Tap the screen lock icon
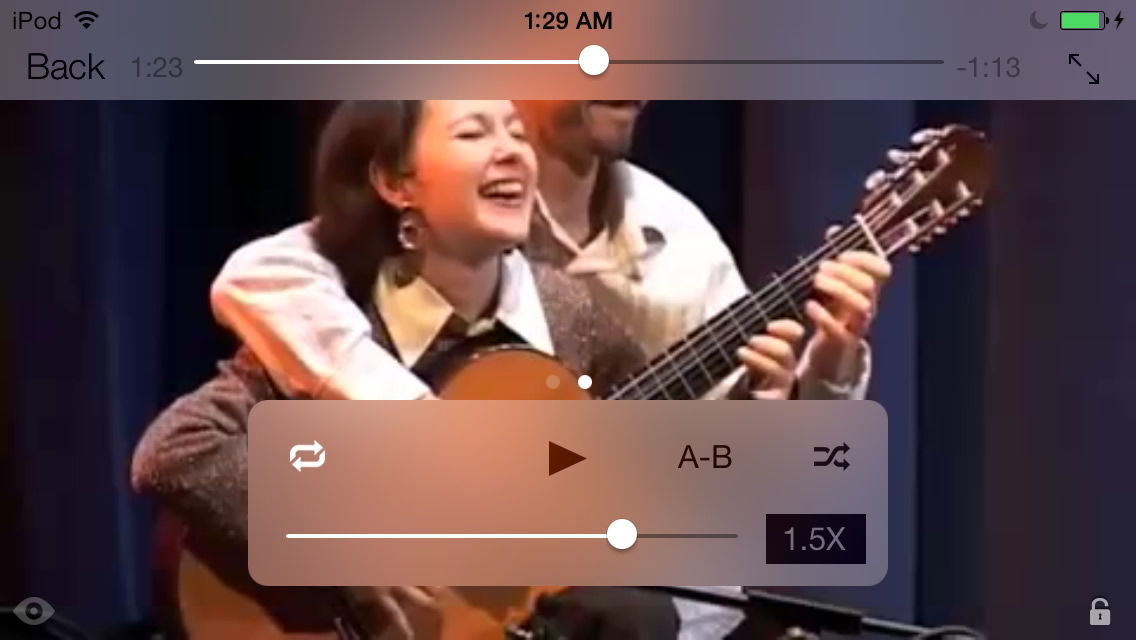 1099,610
